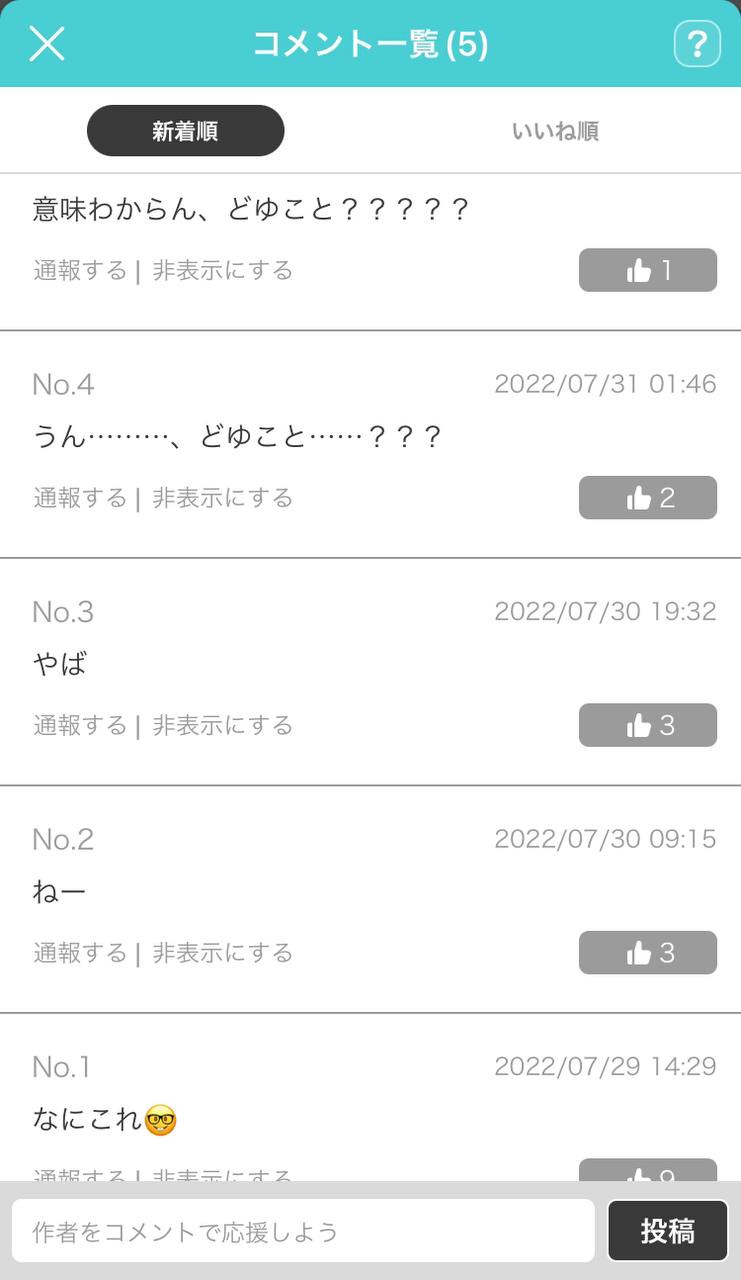Like the 意味わからん comment
741x1280 pixels.
tap(648, 270)
